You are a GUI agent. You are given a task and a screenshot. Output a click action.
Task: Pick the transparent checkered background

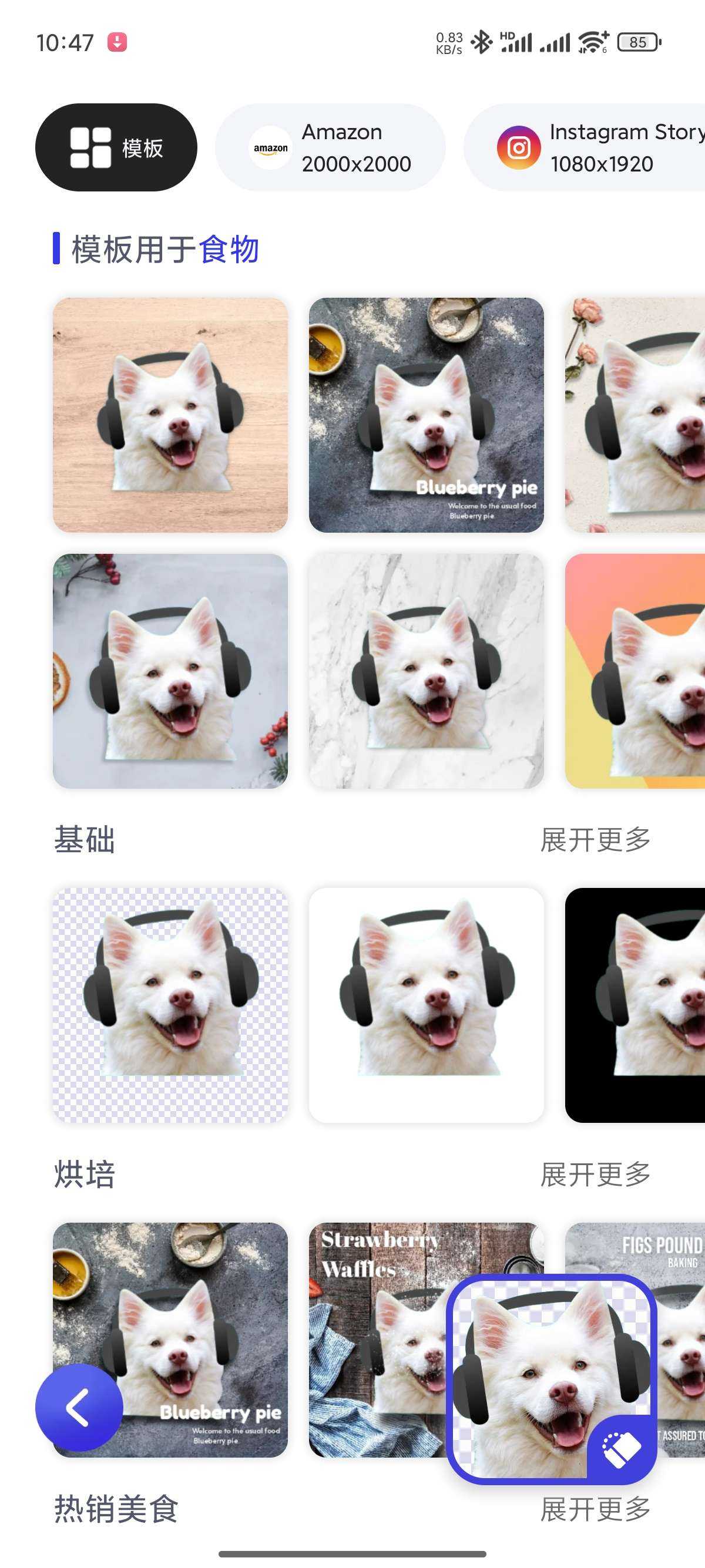(170, 1004)
